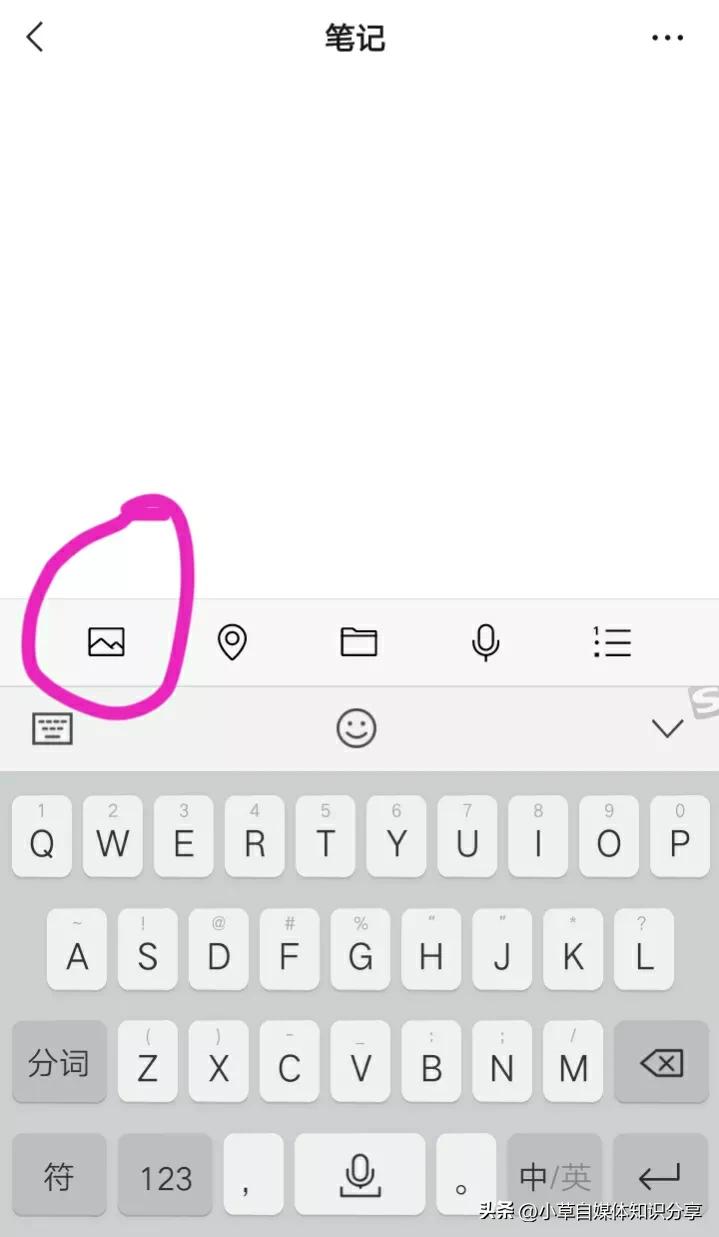Switch to 123 number keypad
This screenshot has height=1237, width=719.
click(165, 1177)
